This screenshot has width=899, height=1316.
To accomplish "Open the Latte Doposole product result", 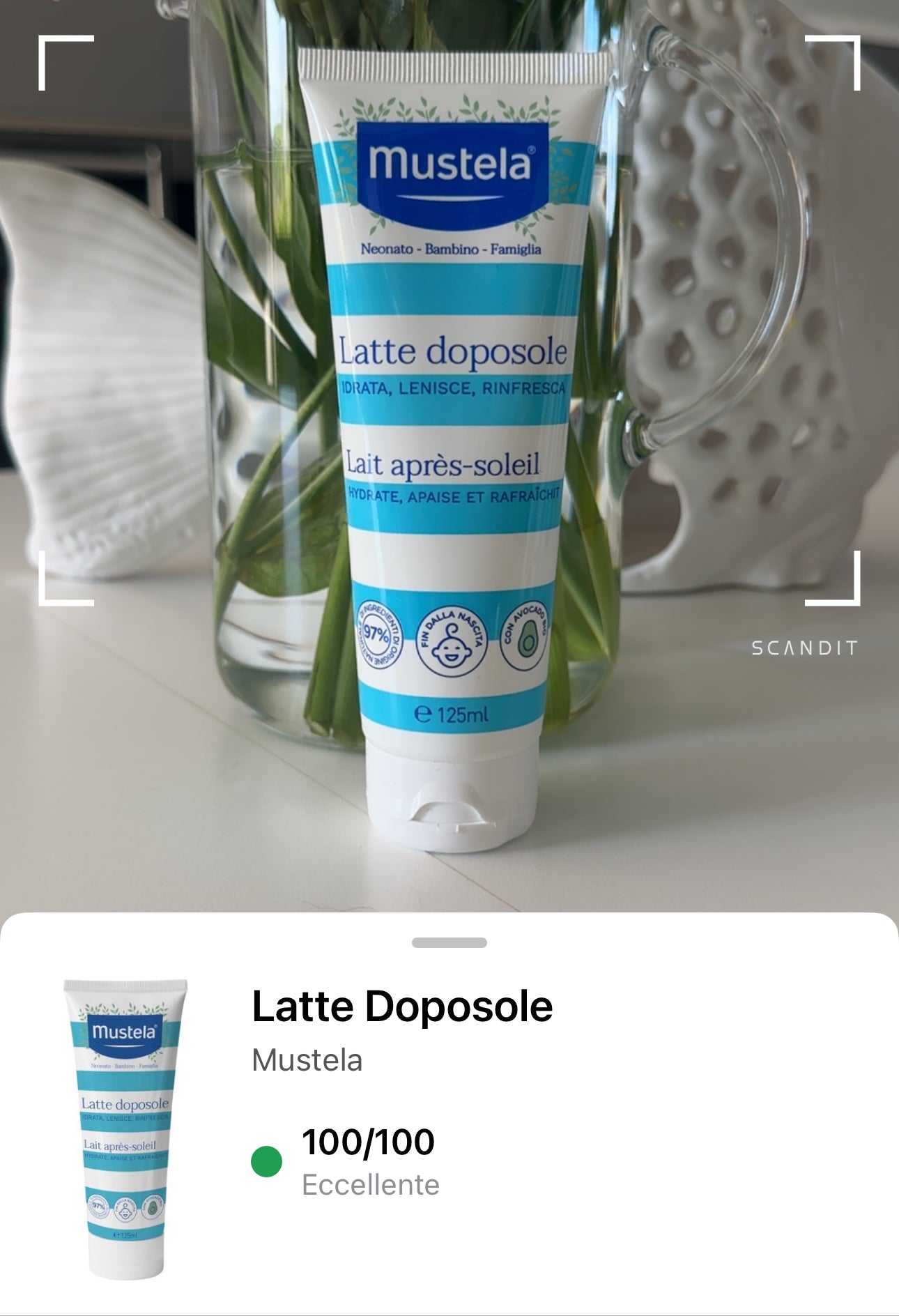I will 402,1007.
